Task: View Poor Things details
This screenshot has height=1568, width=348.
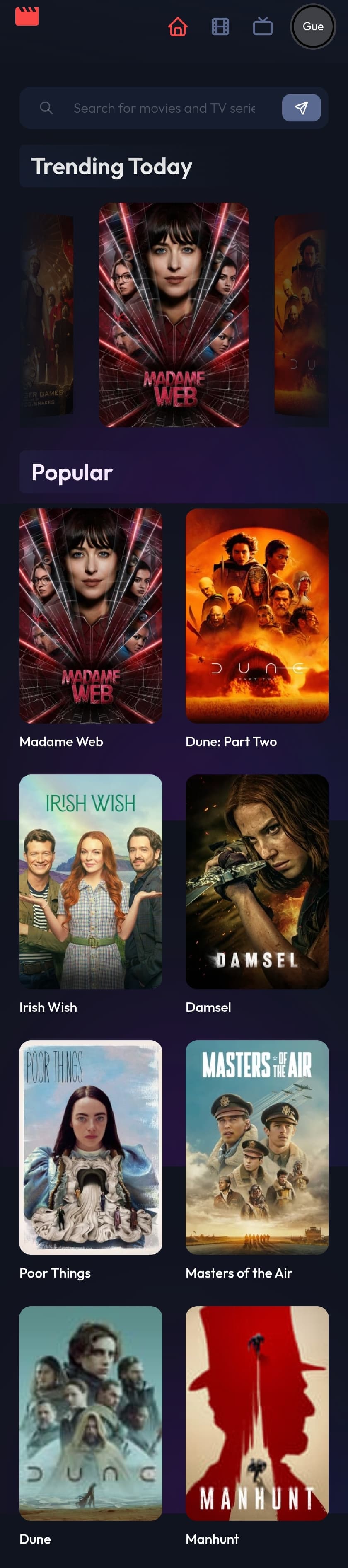Action: [91, 1147]
